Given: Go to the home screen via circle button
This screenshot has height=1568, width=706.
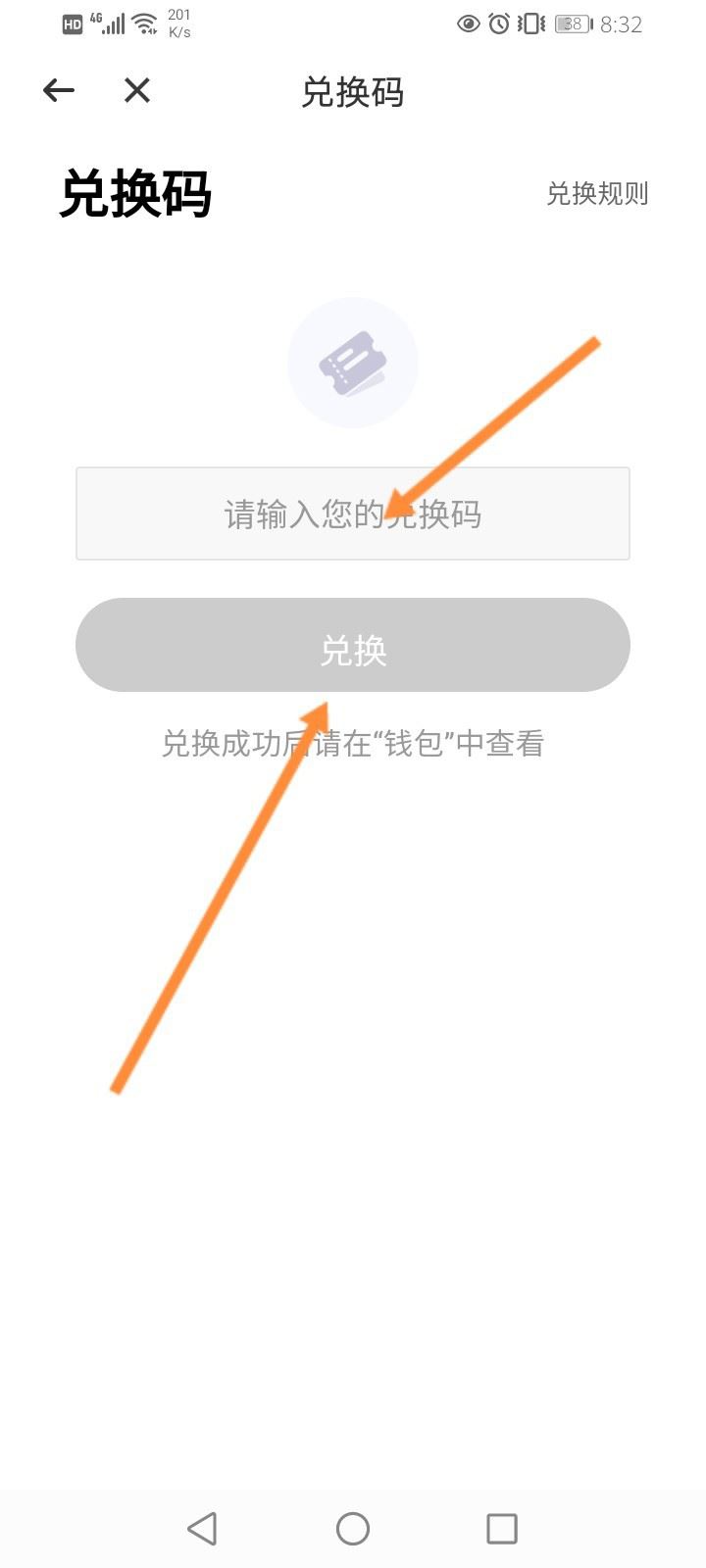Looking at the screenshot, I should (x=353, y=1528).
